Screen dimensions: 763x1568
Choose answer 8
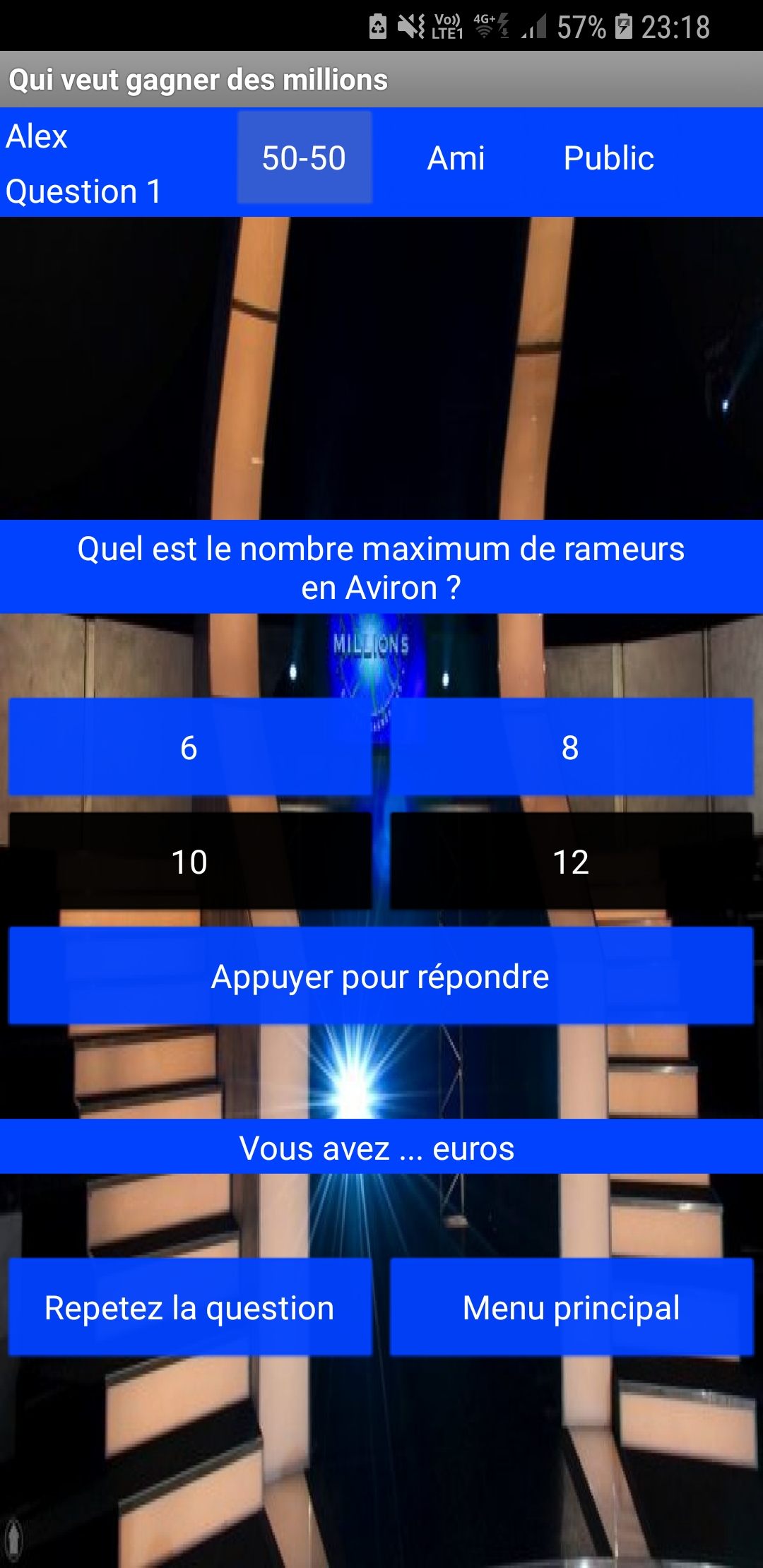coord(571,747)
